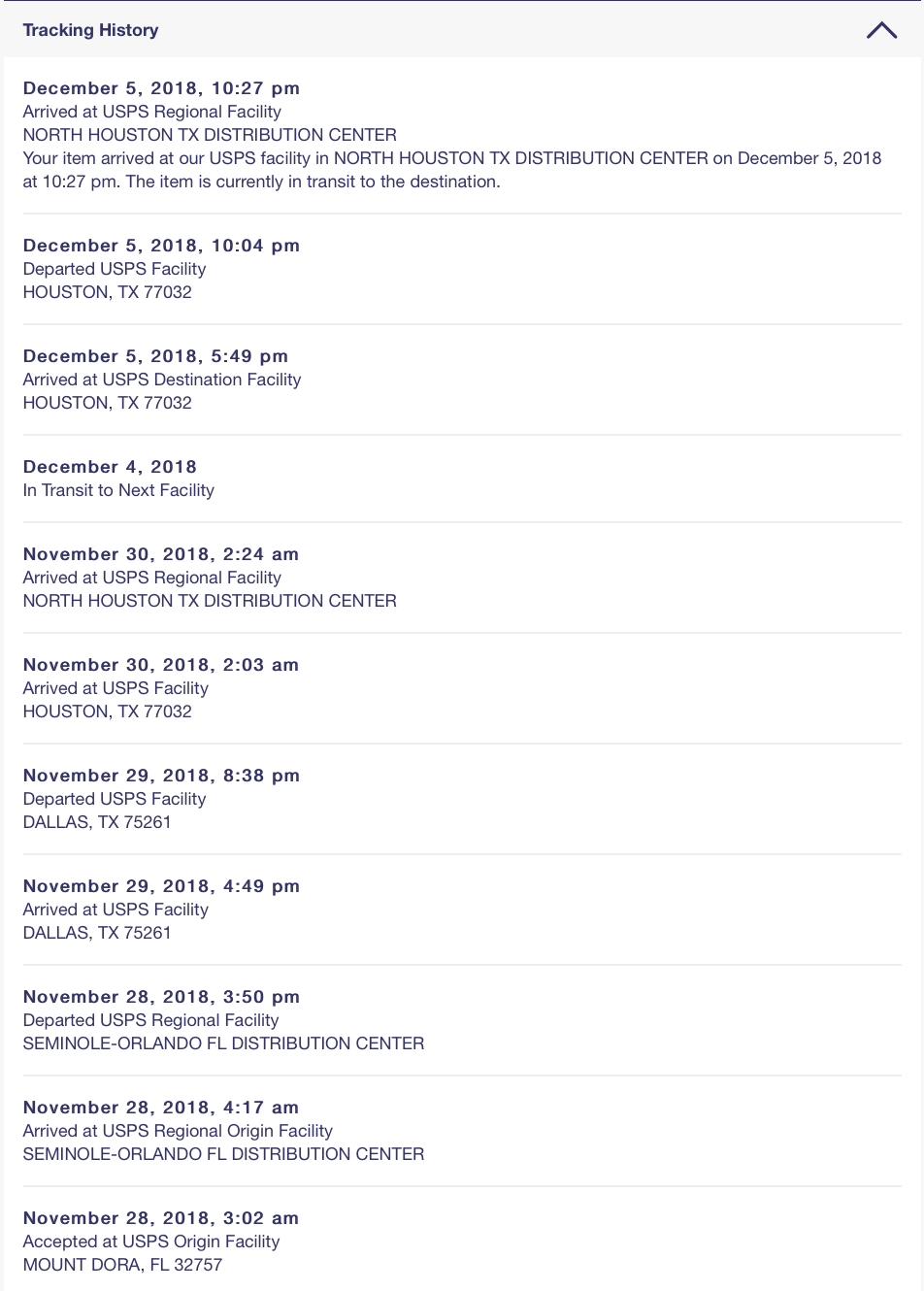Click the December 5, 10:27 pm entry
924x1291 pixels.
tap(160, 88)
